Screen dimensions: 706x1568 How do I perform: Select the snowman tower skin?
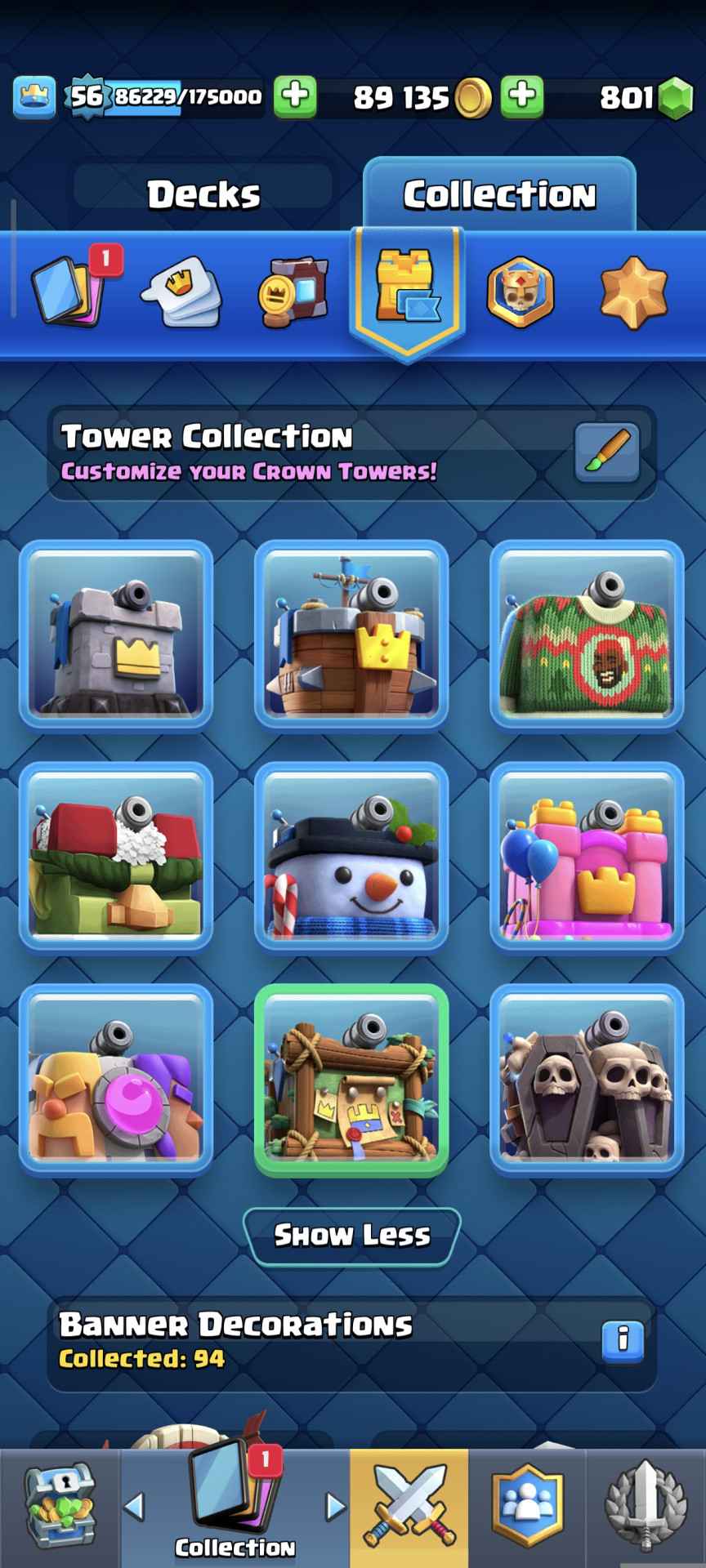351,856
